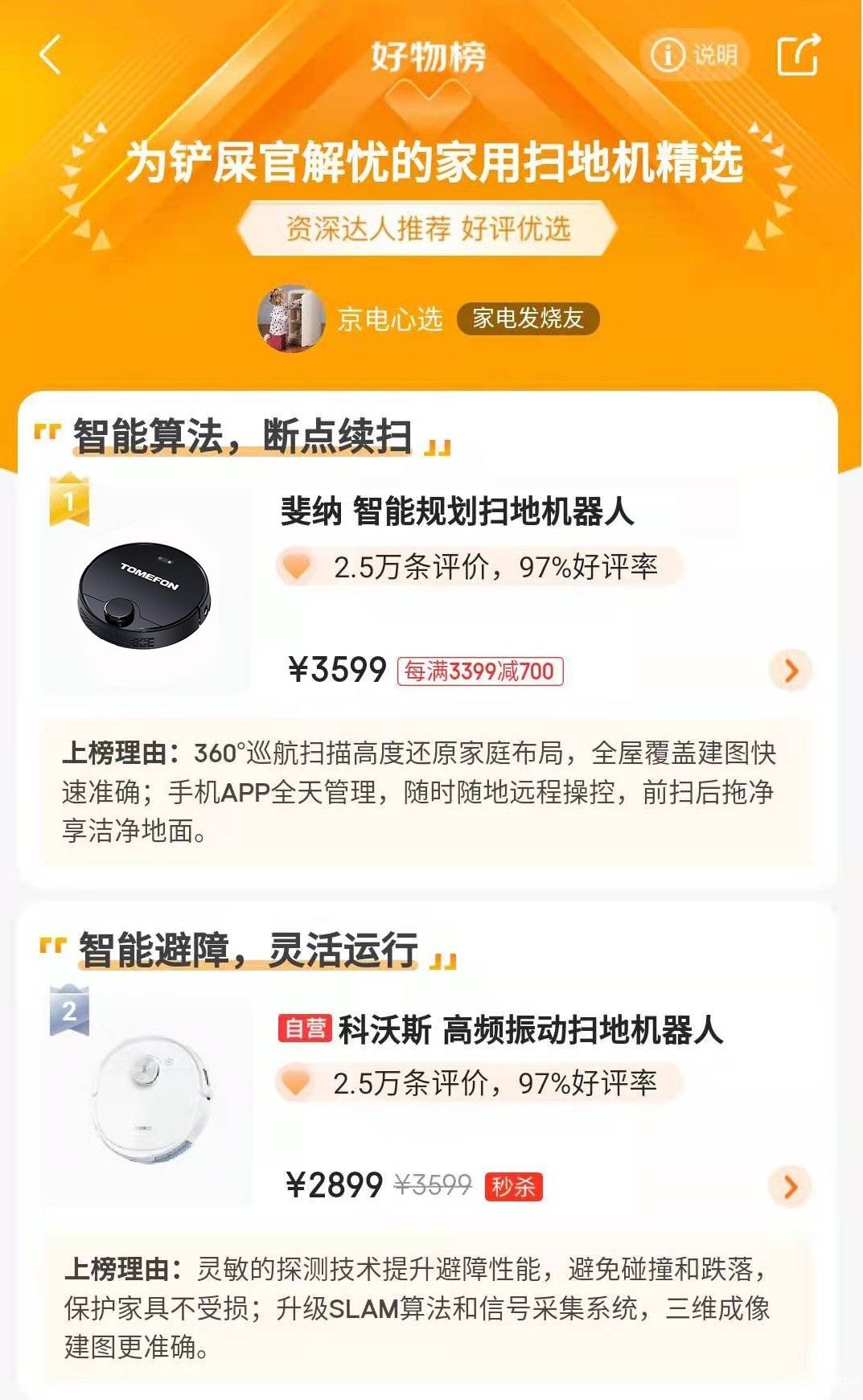
Task: Share this 好物榜 list
Action: click(x=798, y=55)
